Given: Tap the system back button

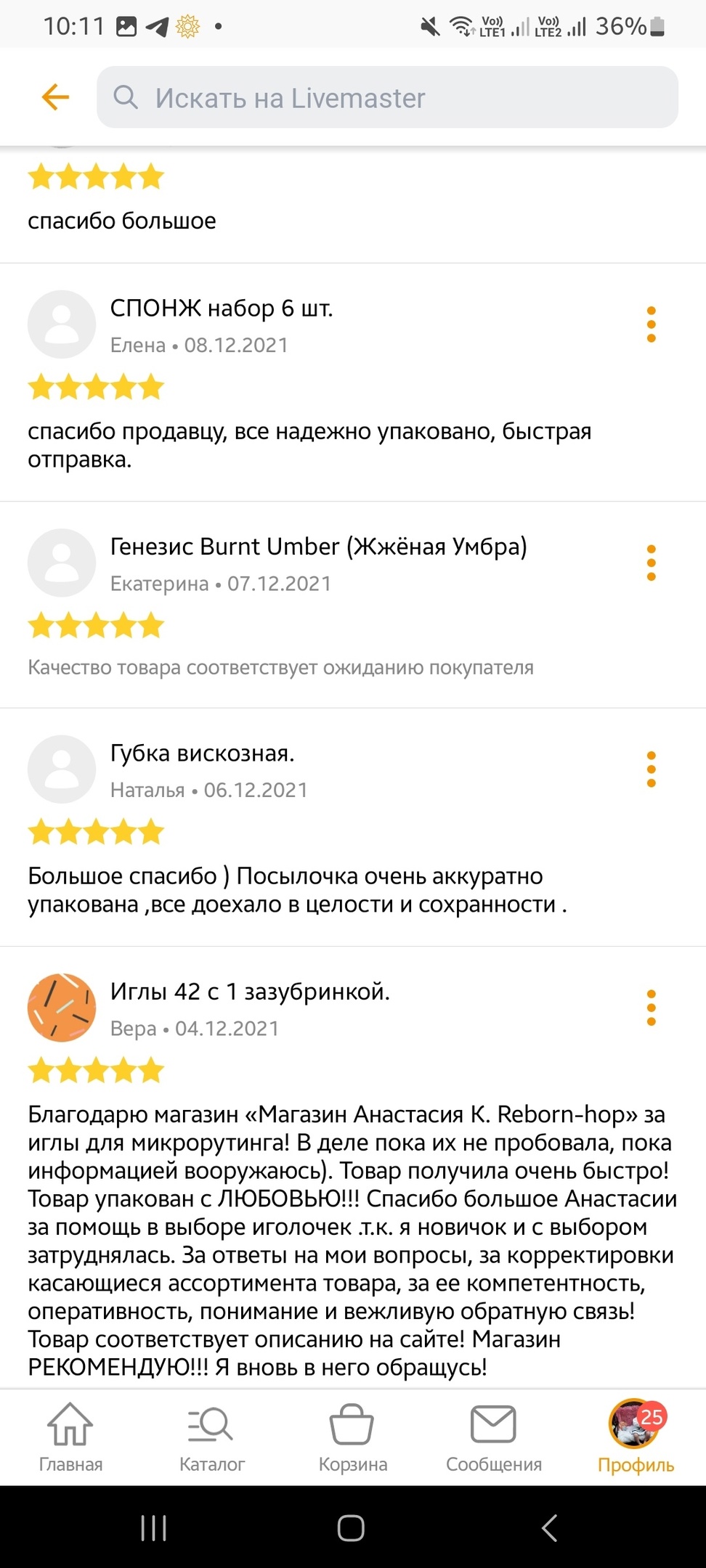Looking at the screenshot, I should (x=550, y=1527).
